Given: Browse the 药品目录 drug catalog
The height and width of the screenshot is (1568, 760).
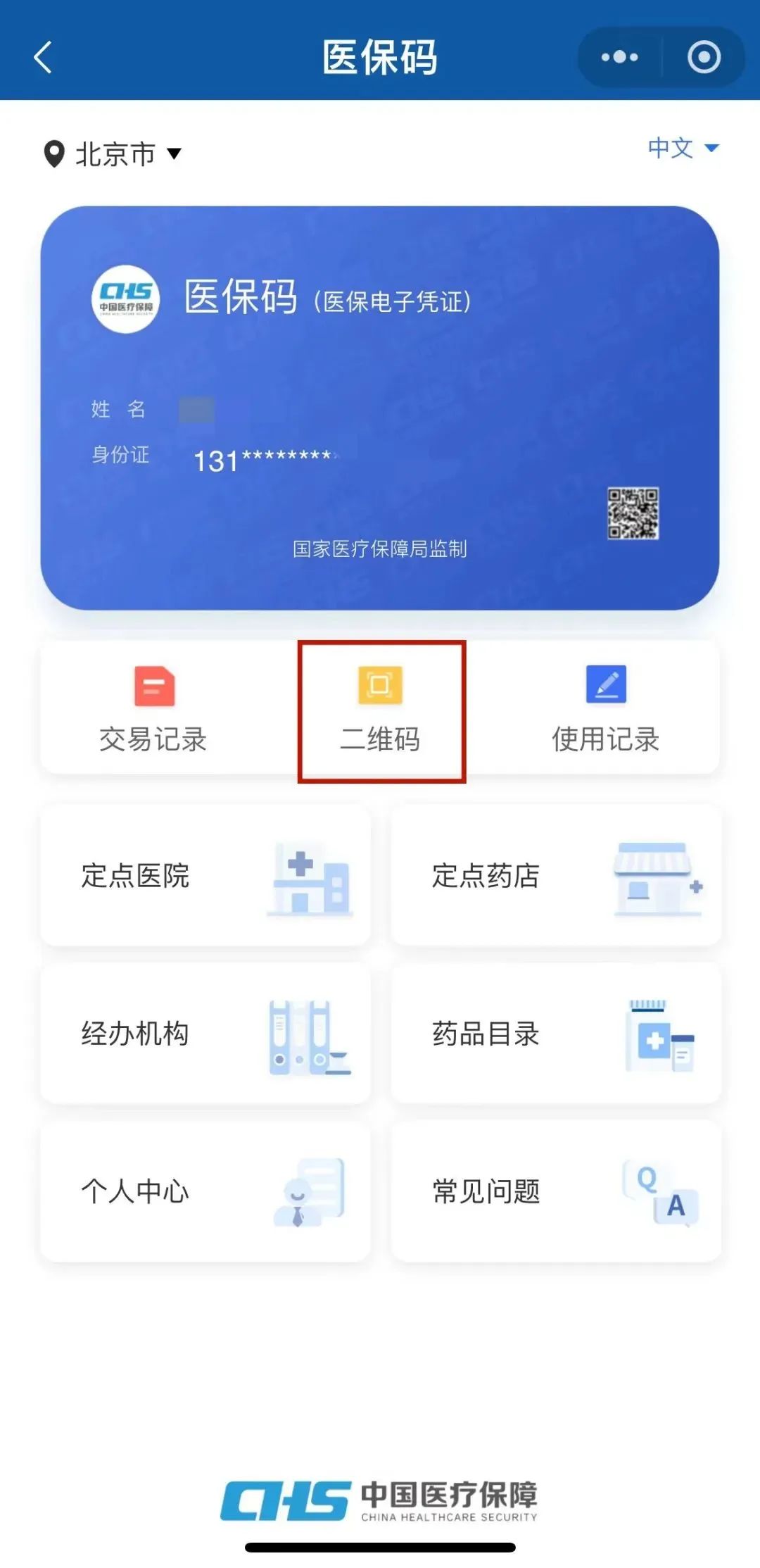Looking at the screenshot, I should 556,1034.
